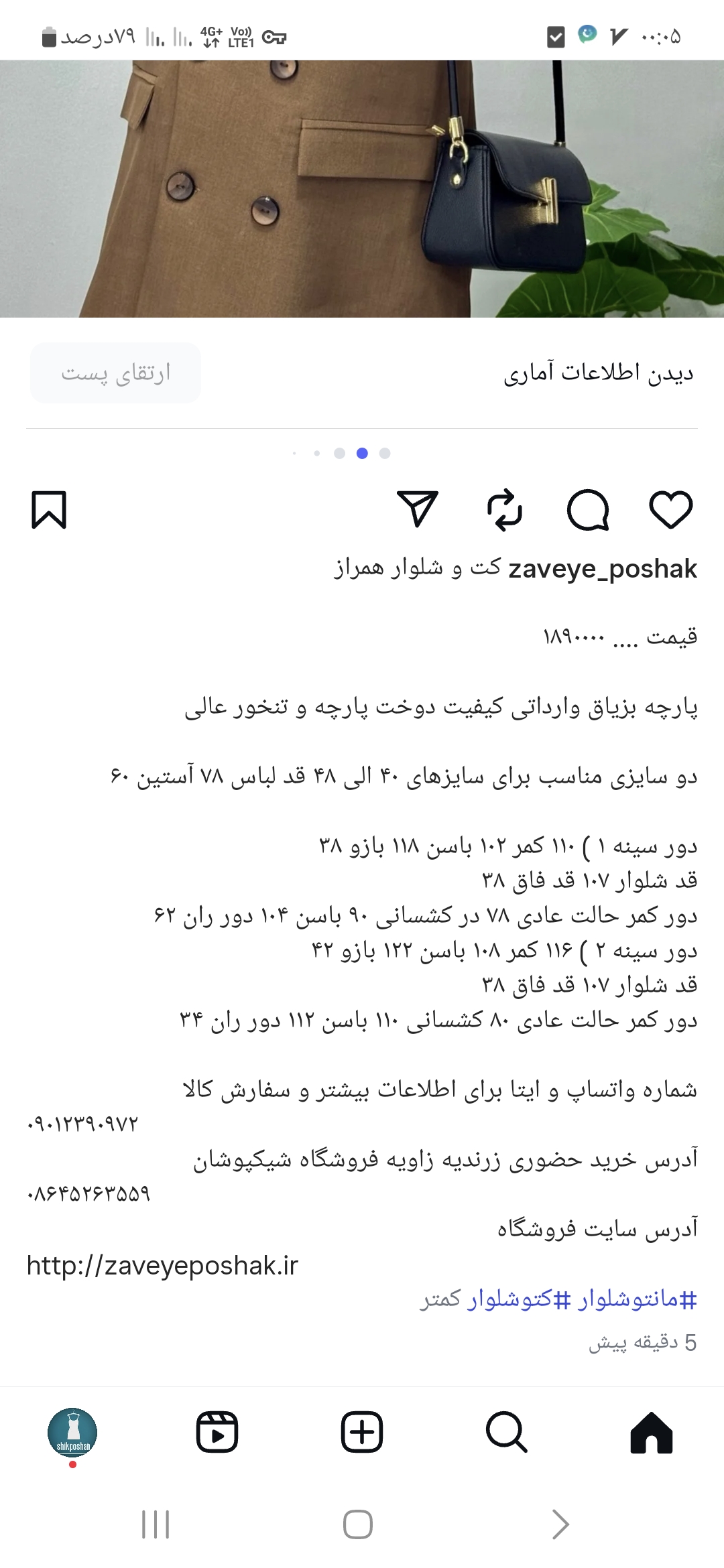Open my profile tab avatar

72,1433
